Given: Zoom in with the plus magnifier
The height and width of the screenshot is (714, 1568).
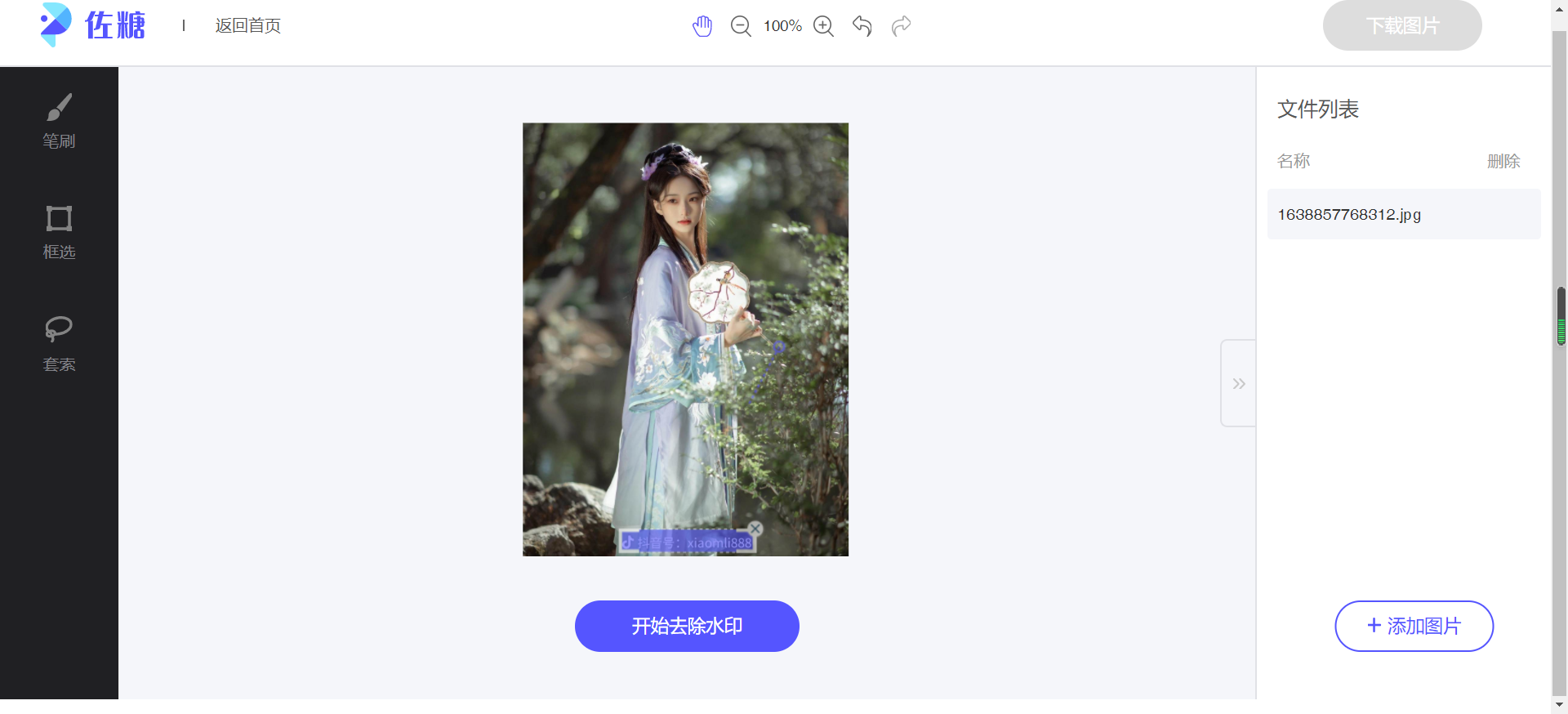Looking at the screenshot, I should coord(823,26).
